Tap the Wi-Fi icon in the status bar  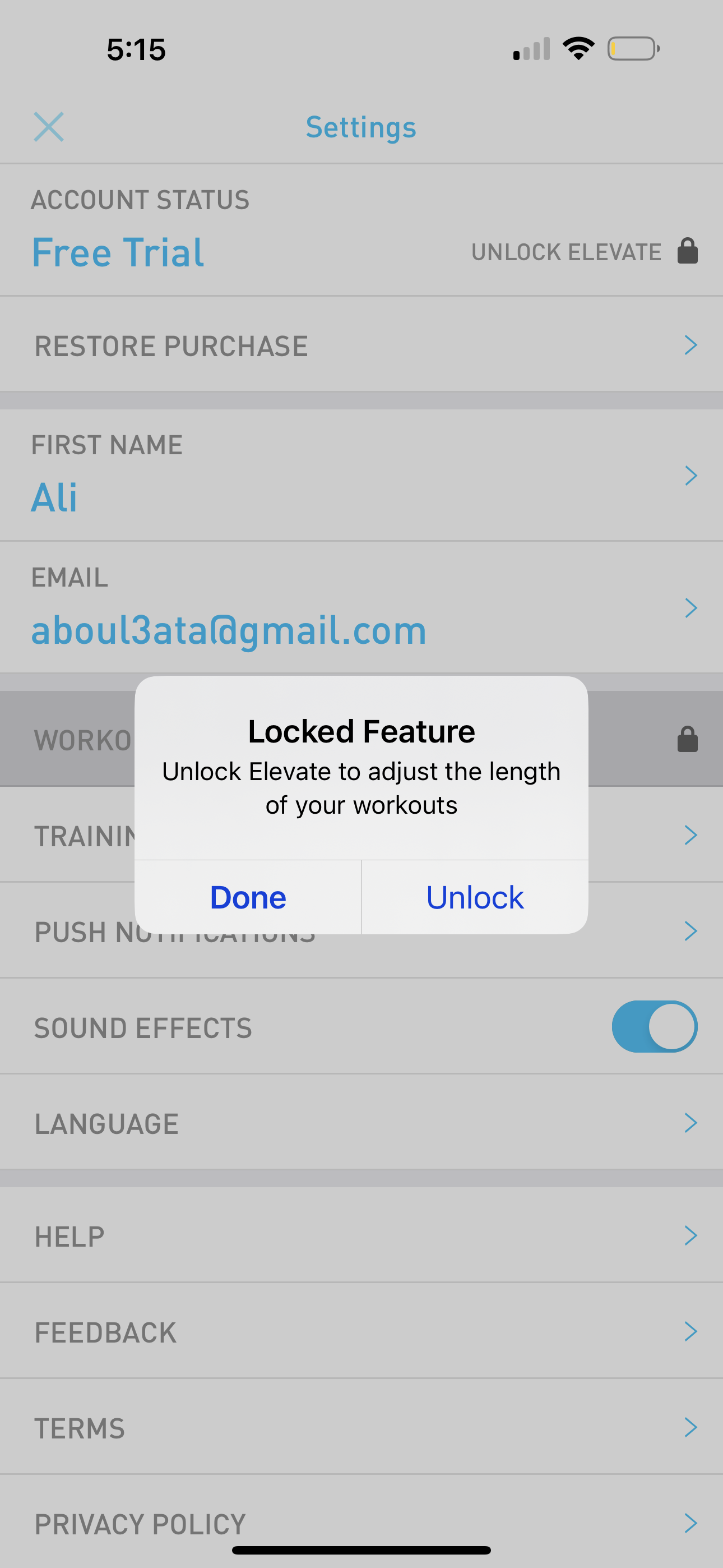577,49
